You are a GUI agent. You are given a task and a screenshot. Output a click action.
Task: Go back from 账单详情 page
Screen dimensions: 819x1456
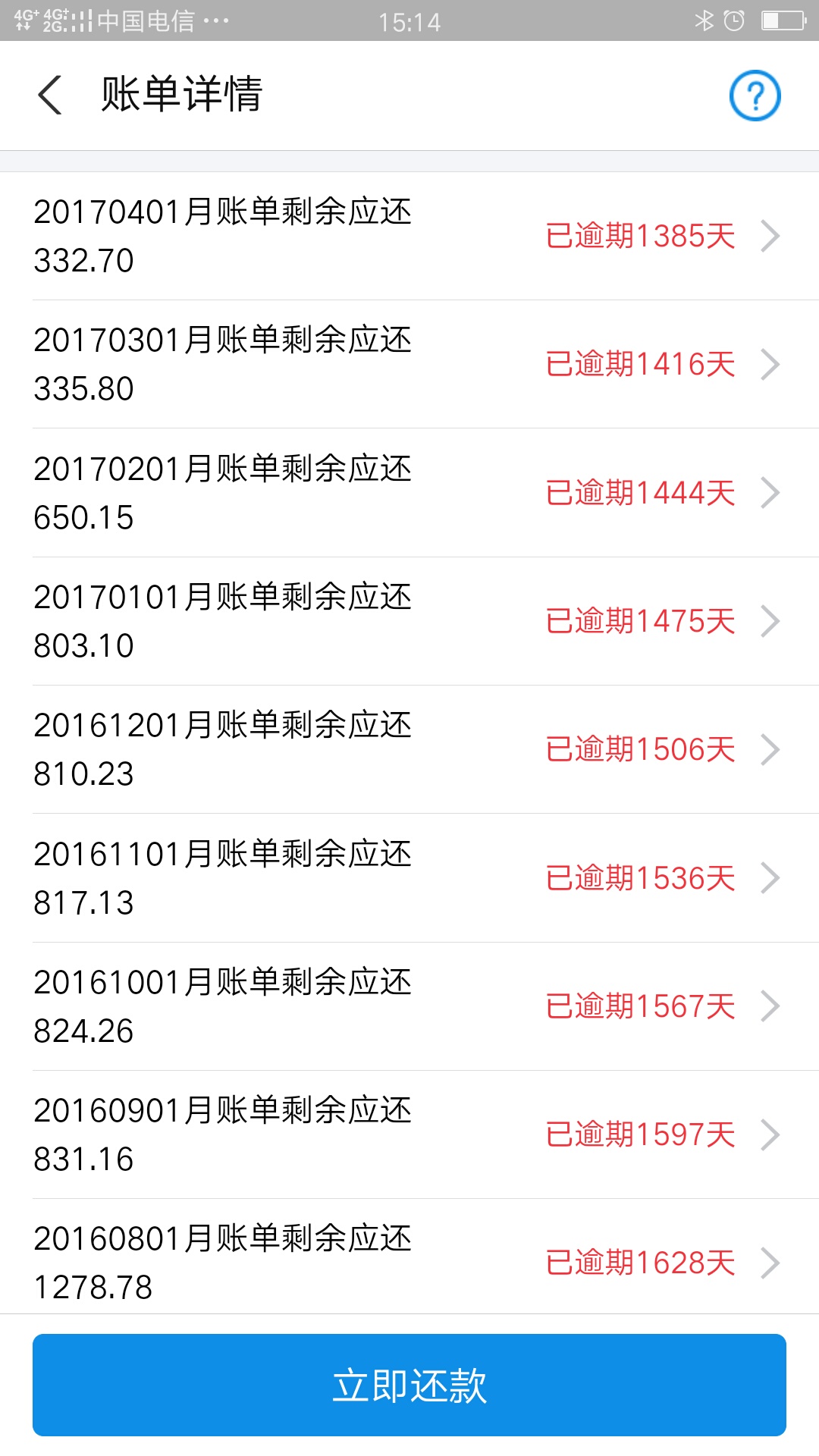point(50,96)
